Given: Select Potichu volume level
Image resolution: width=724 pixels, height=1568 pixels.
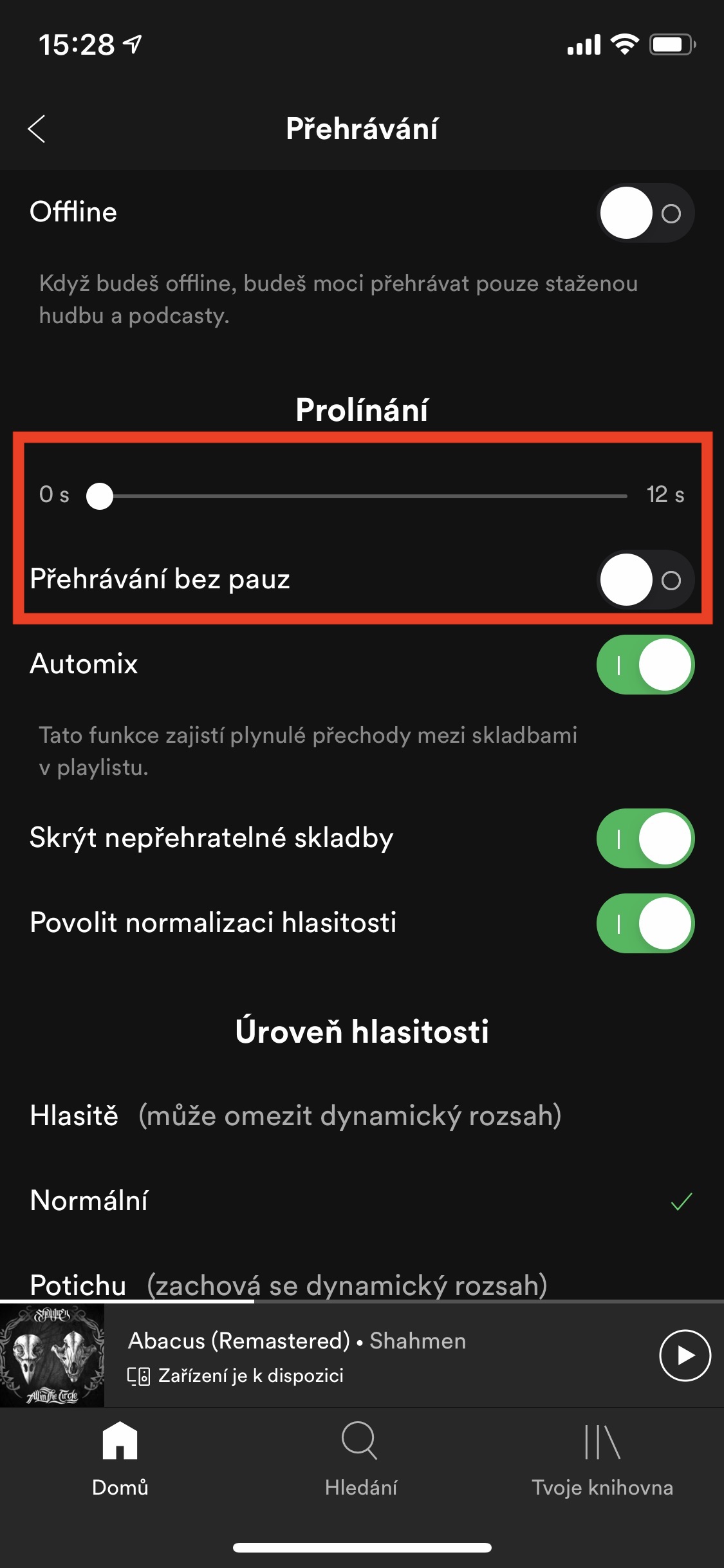Looking at the screenshot, I should (362, 1285).
